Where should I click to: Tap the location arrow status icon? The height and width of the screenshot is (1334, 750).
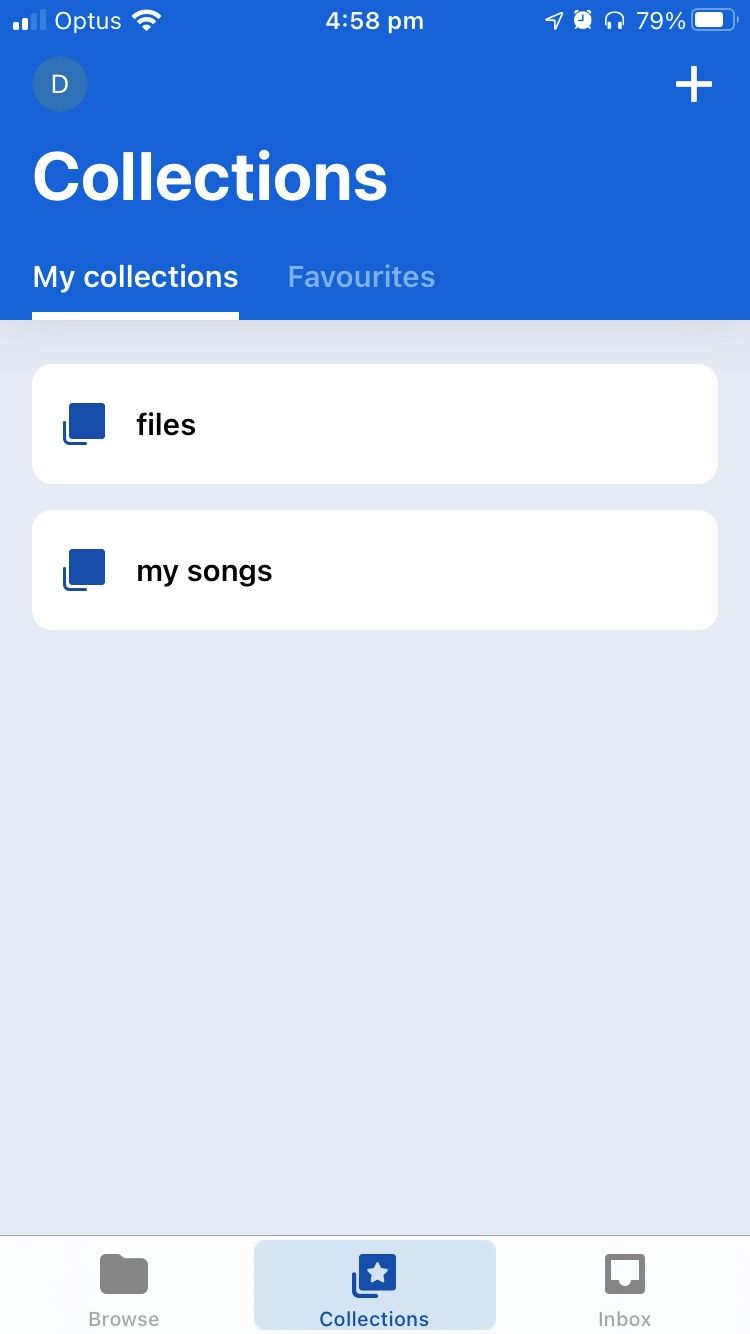tap(552, 19)
